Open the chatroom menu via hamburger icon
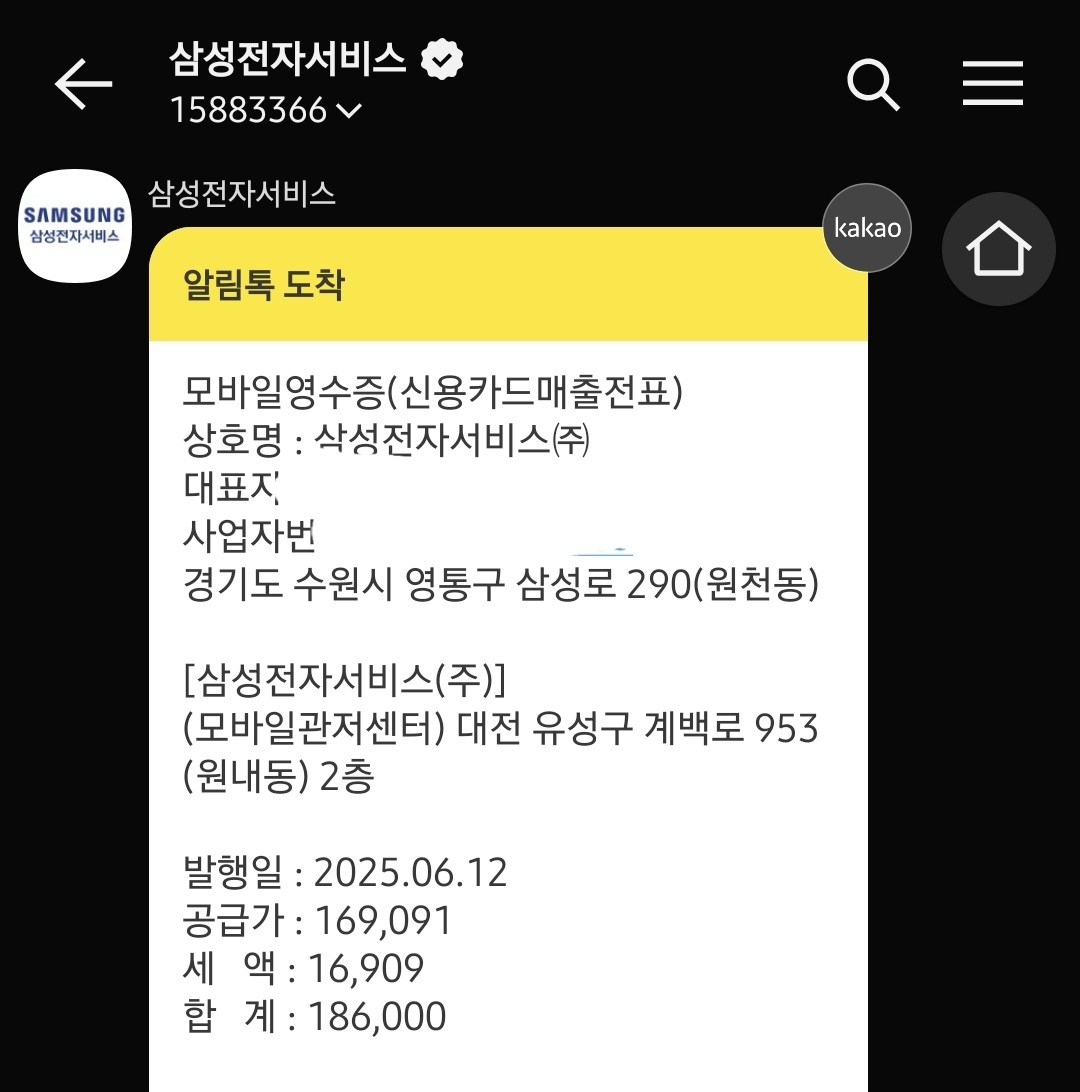Screen dimensions: 1080x1092 (992, 84)
